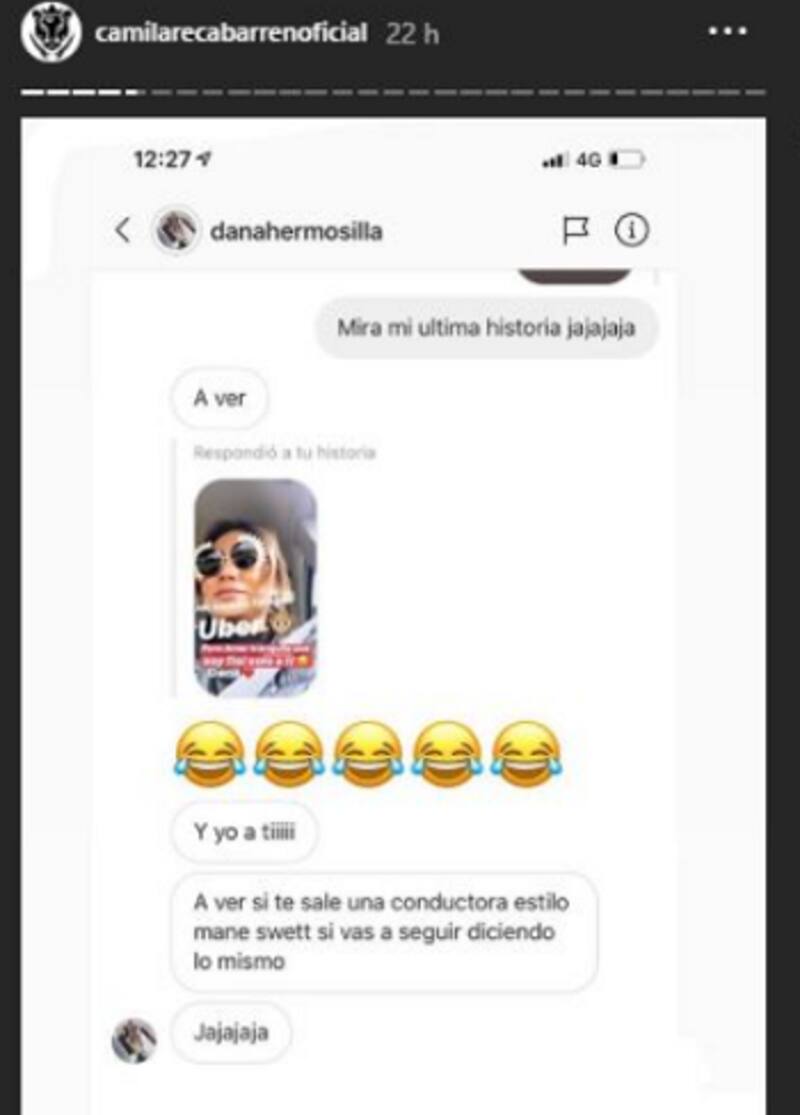Tap camilarecabarrenoficial's profile avatar
The height and width of the screenshot is (1115, 800).
click(x=50, y=33)
